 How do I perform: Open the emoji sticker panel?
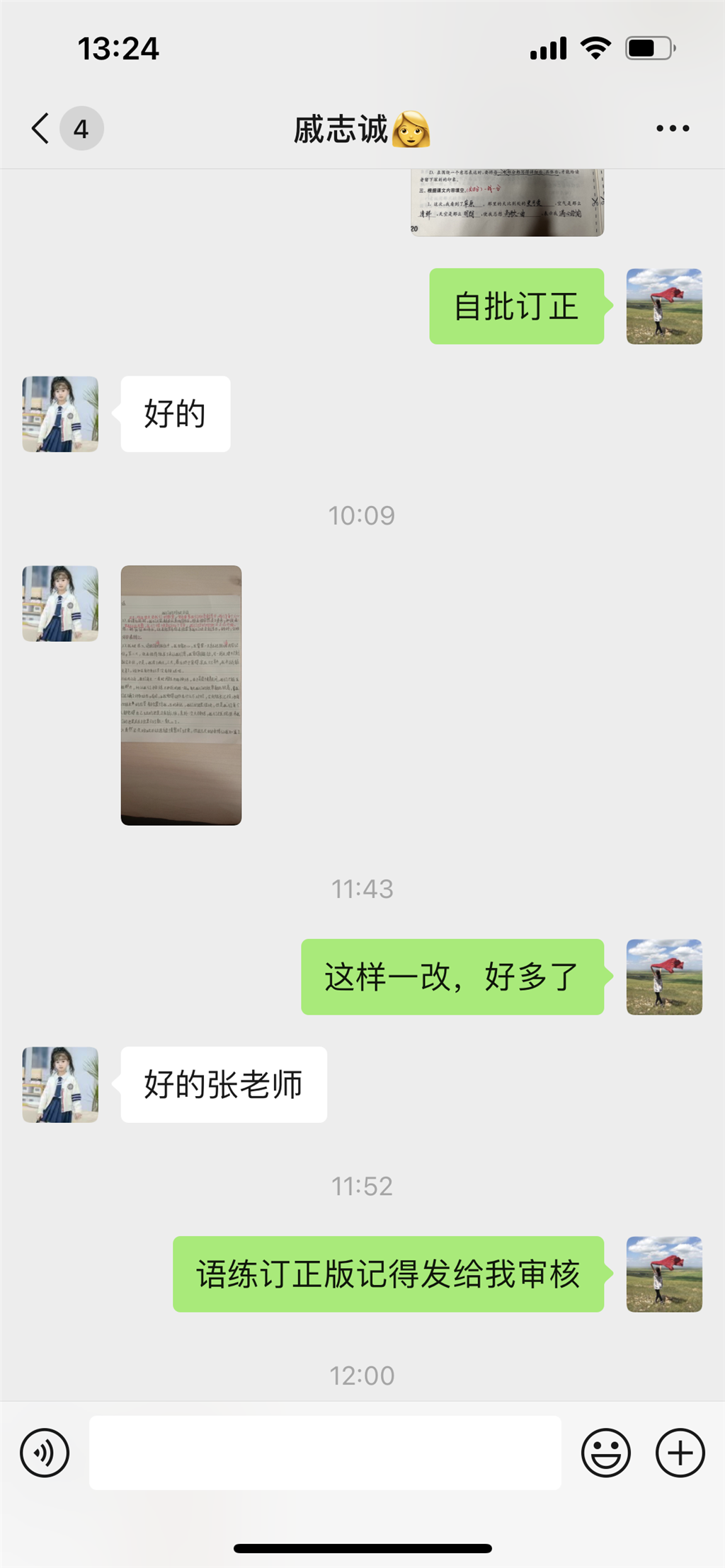[605, 1453]
